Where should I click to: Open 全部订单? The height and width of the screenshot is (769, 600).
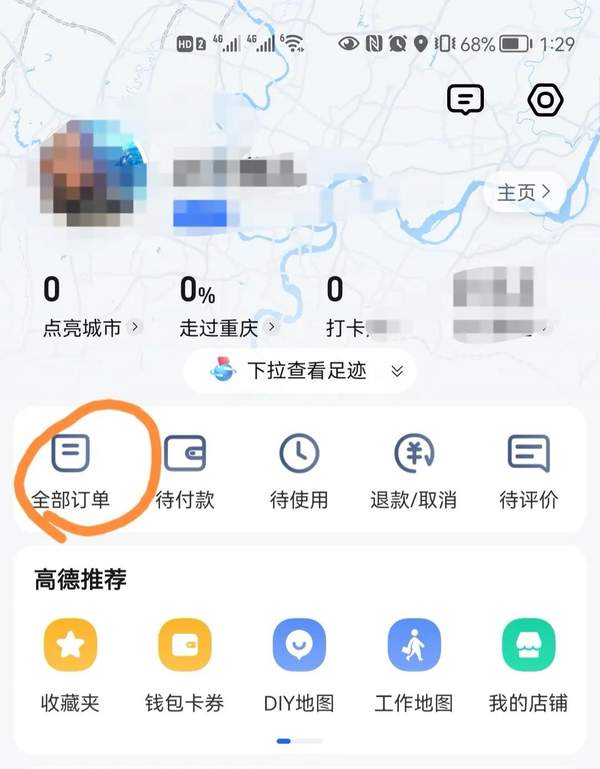point(70,469)
